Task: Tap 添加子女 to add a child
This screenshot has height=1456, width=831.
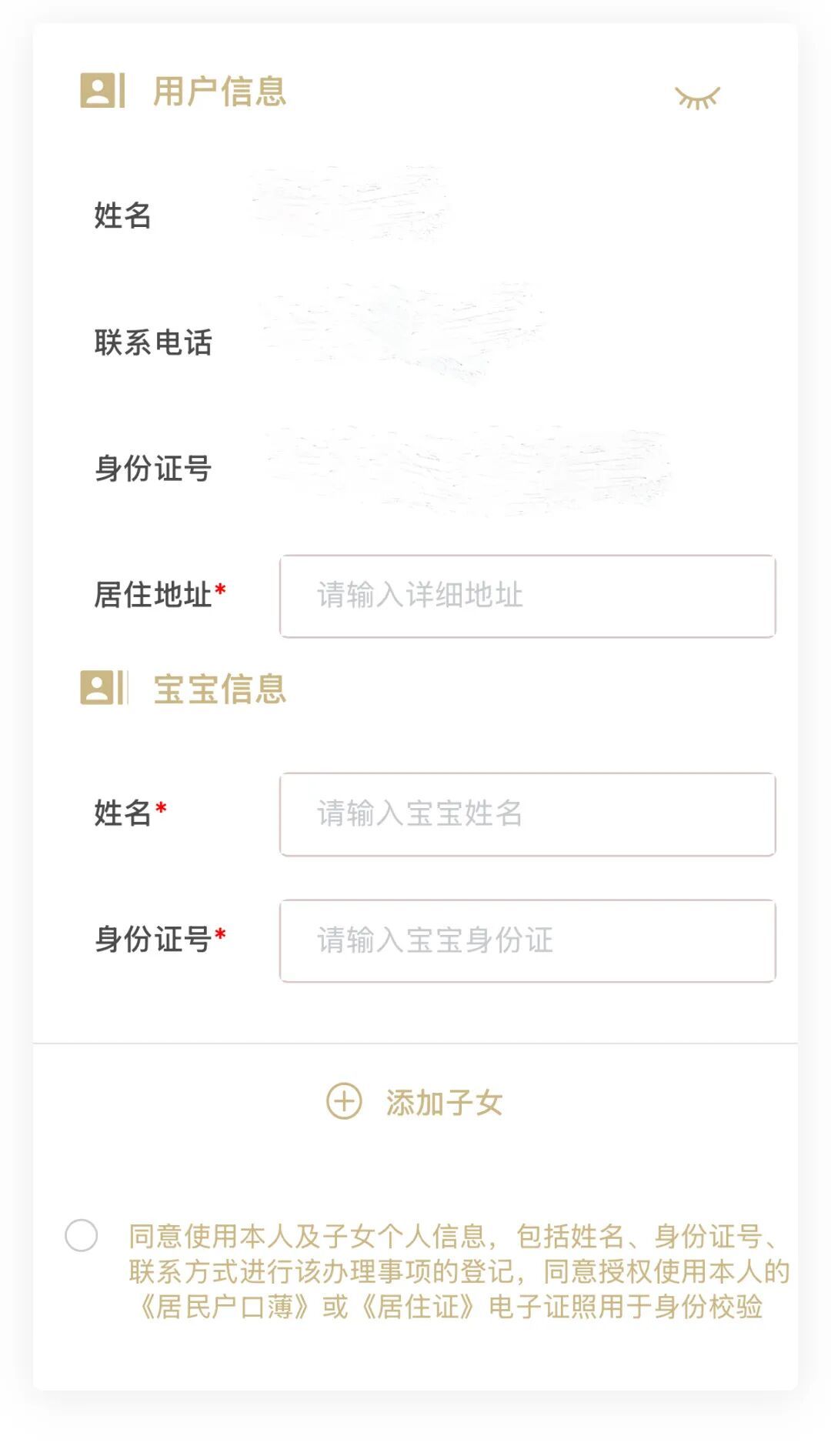Action: [x=415, y=1102]
